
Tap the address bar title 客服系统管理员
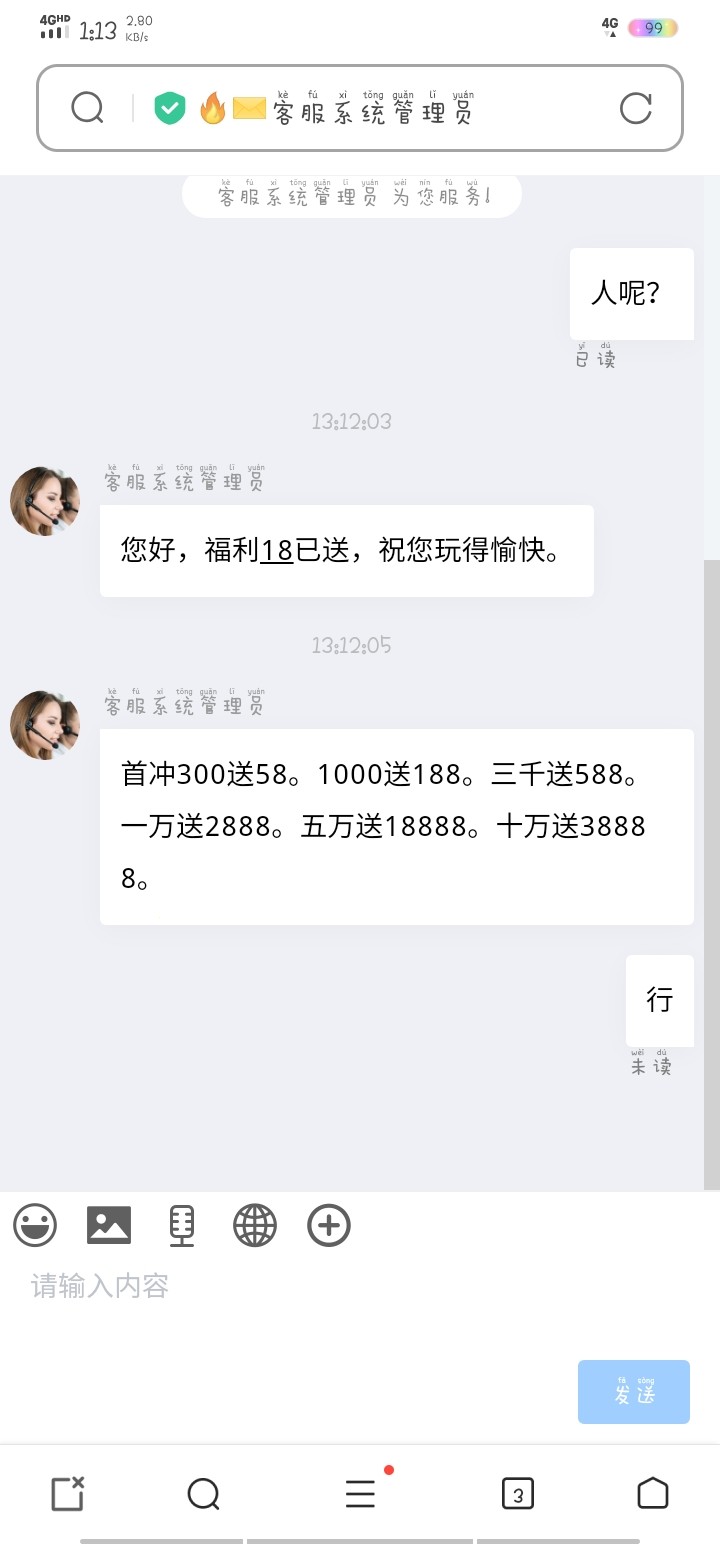372,111
